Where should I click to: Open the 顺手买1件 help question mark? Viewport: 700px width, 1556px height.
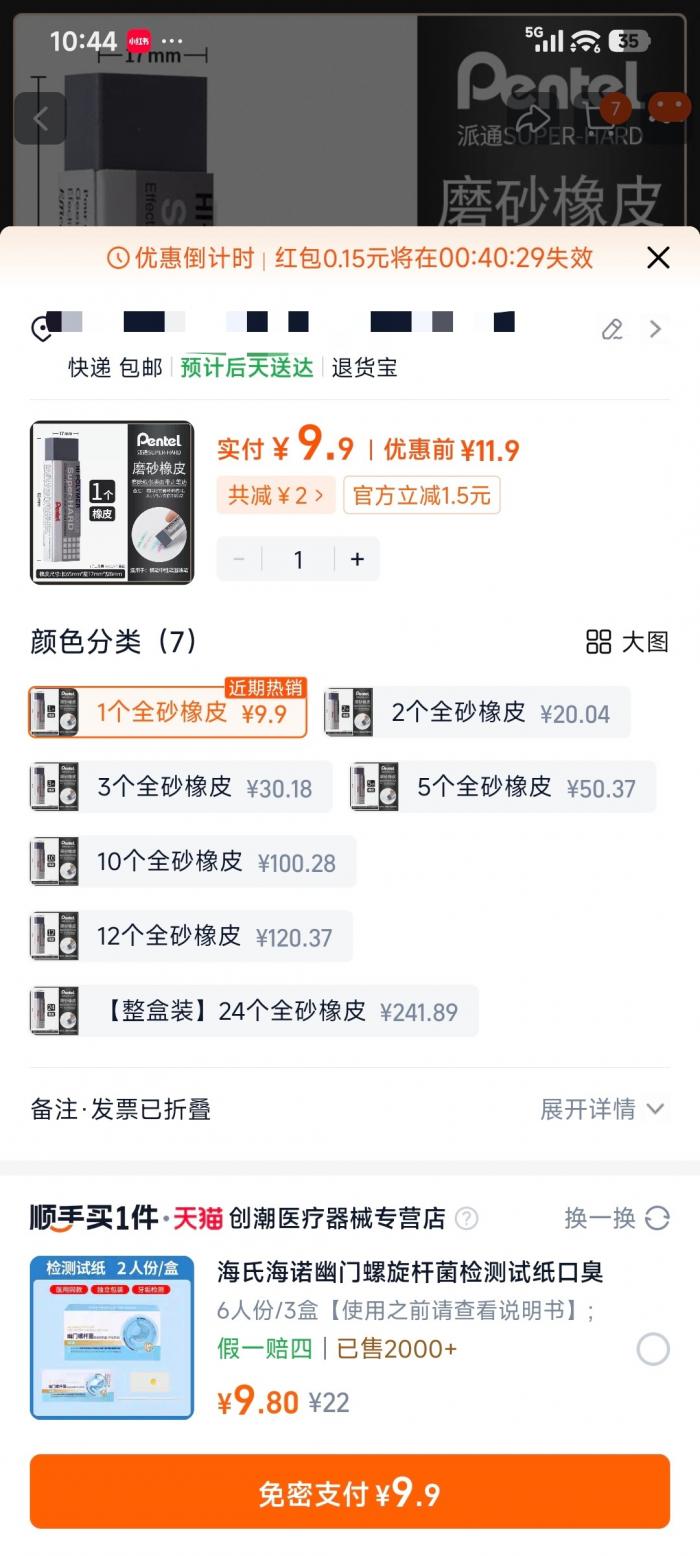pos(466,1218)
